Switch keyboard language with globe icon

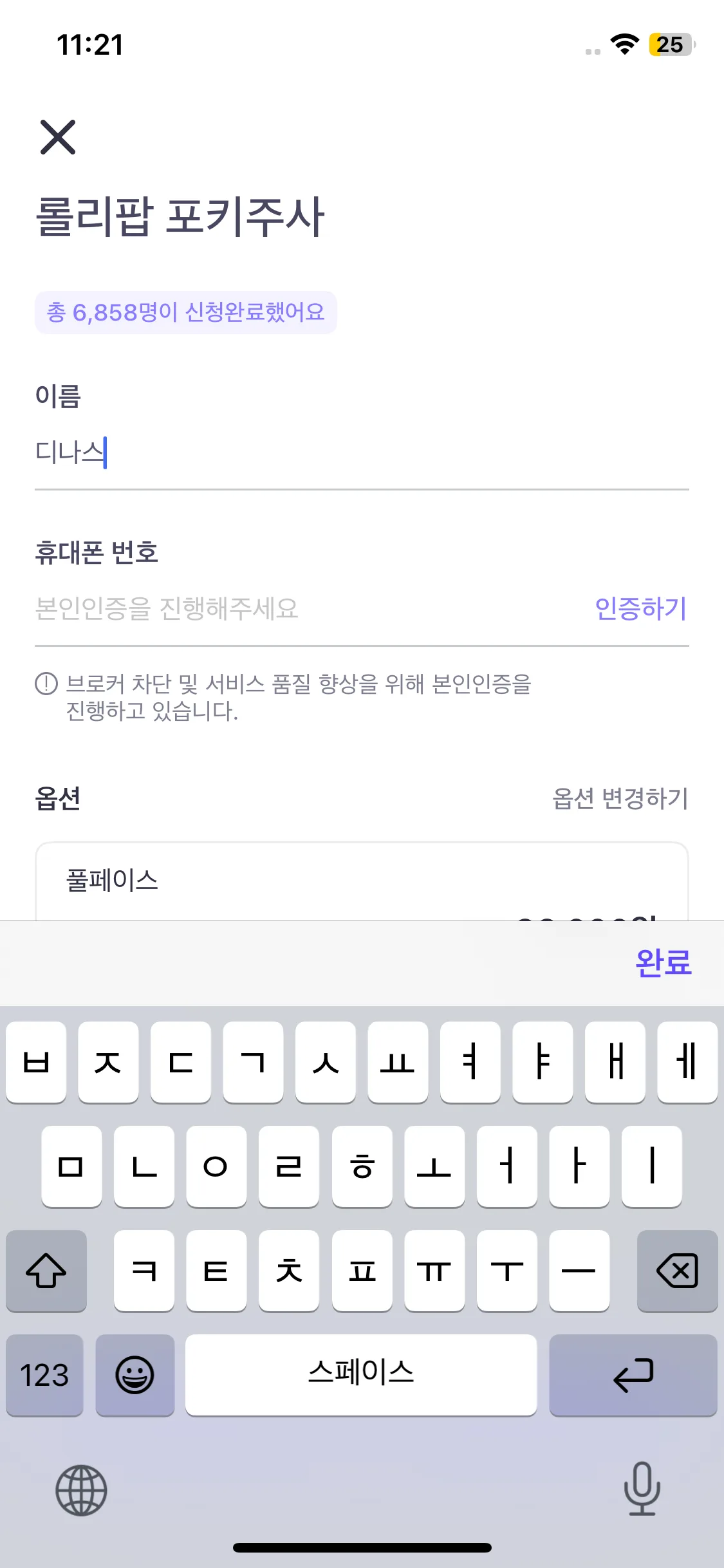tap(81, 1489)
